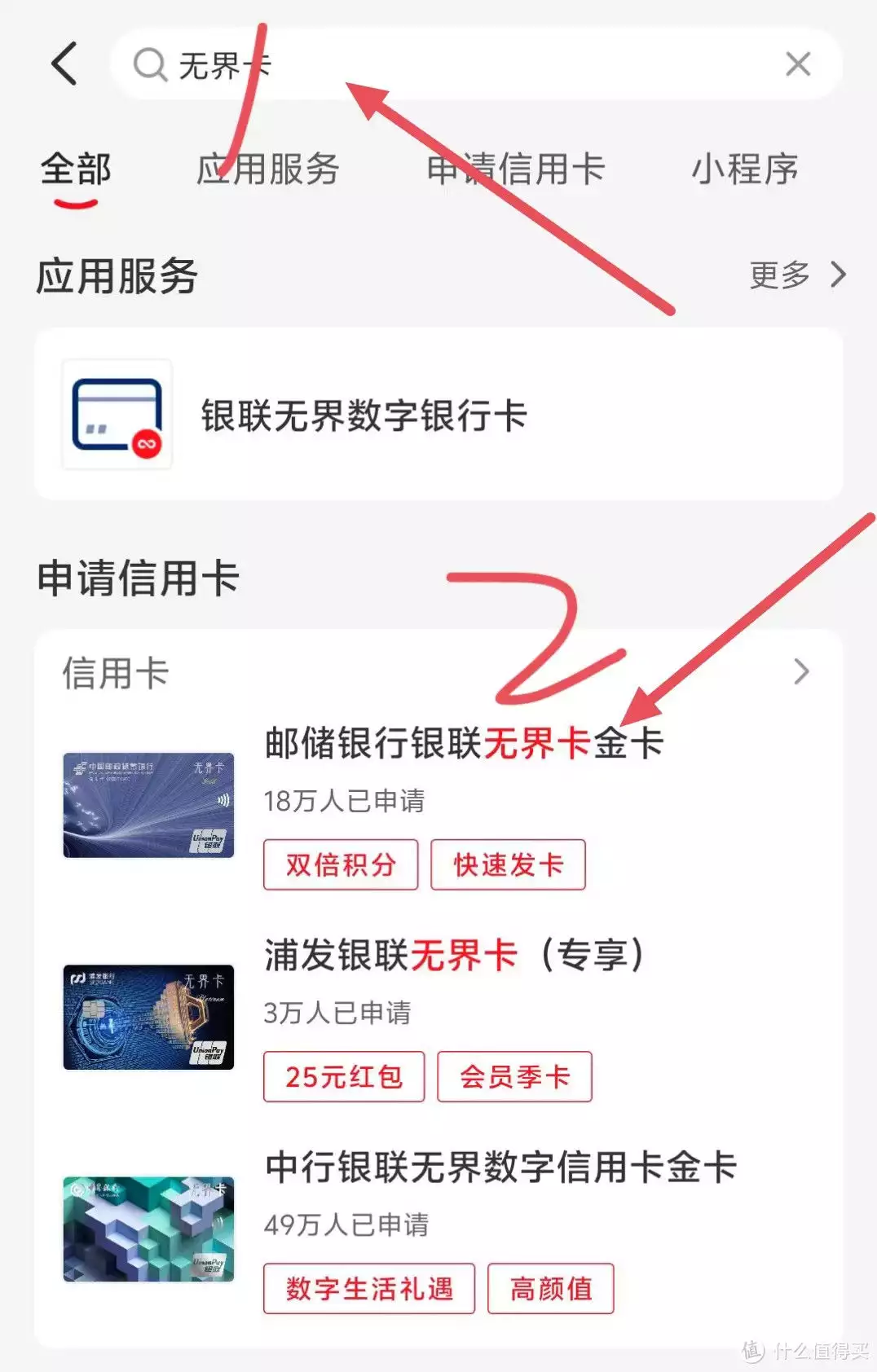Switch to the 申请信用卡 tab
The width and height of the screenshot is (877, 1372).
[515, 169]
